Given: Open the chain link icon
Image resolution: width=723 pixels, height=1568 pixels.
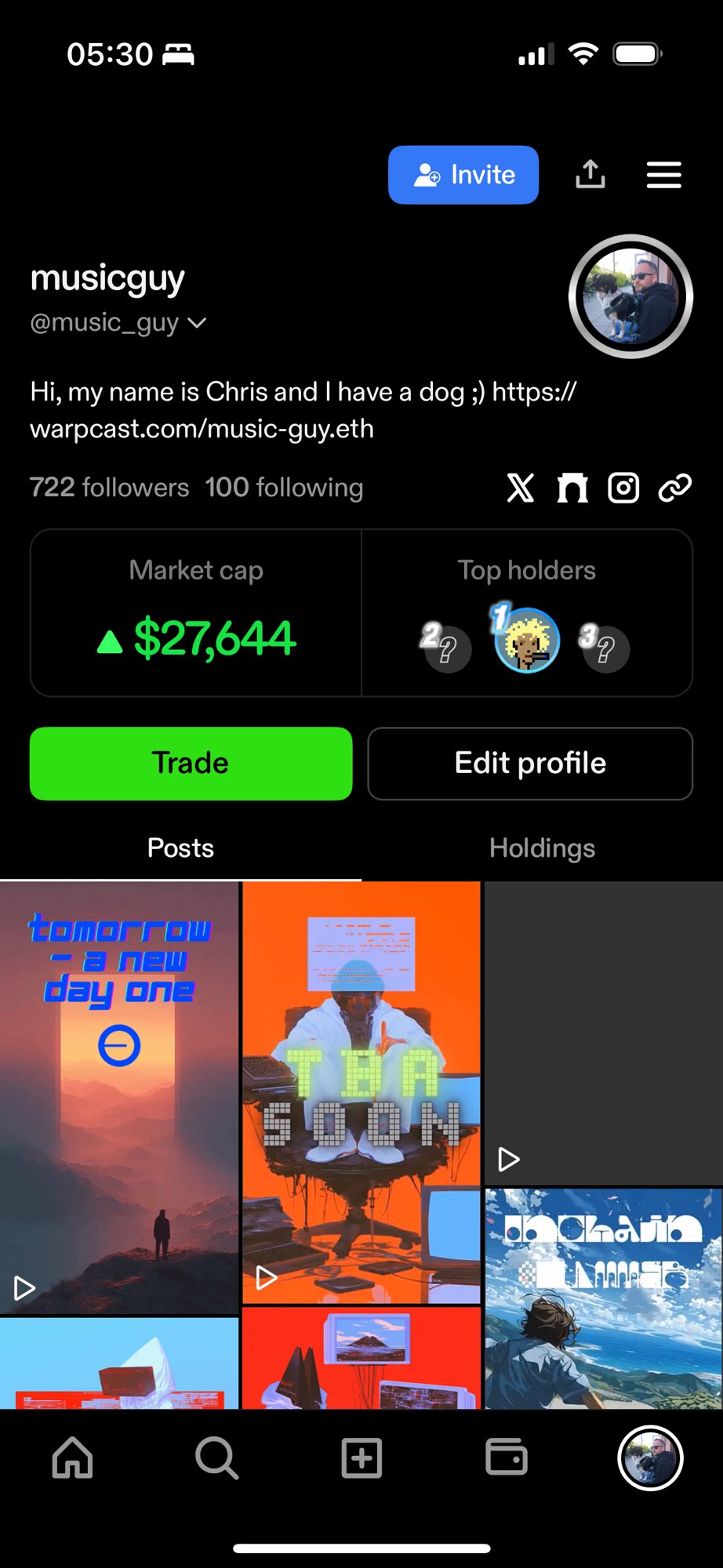Looking at the screenshot, I should coord(674,488).
